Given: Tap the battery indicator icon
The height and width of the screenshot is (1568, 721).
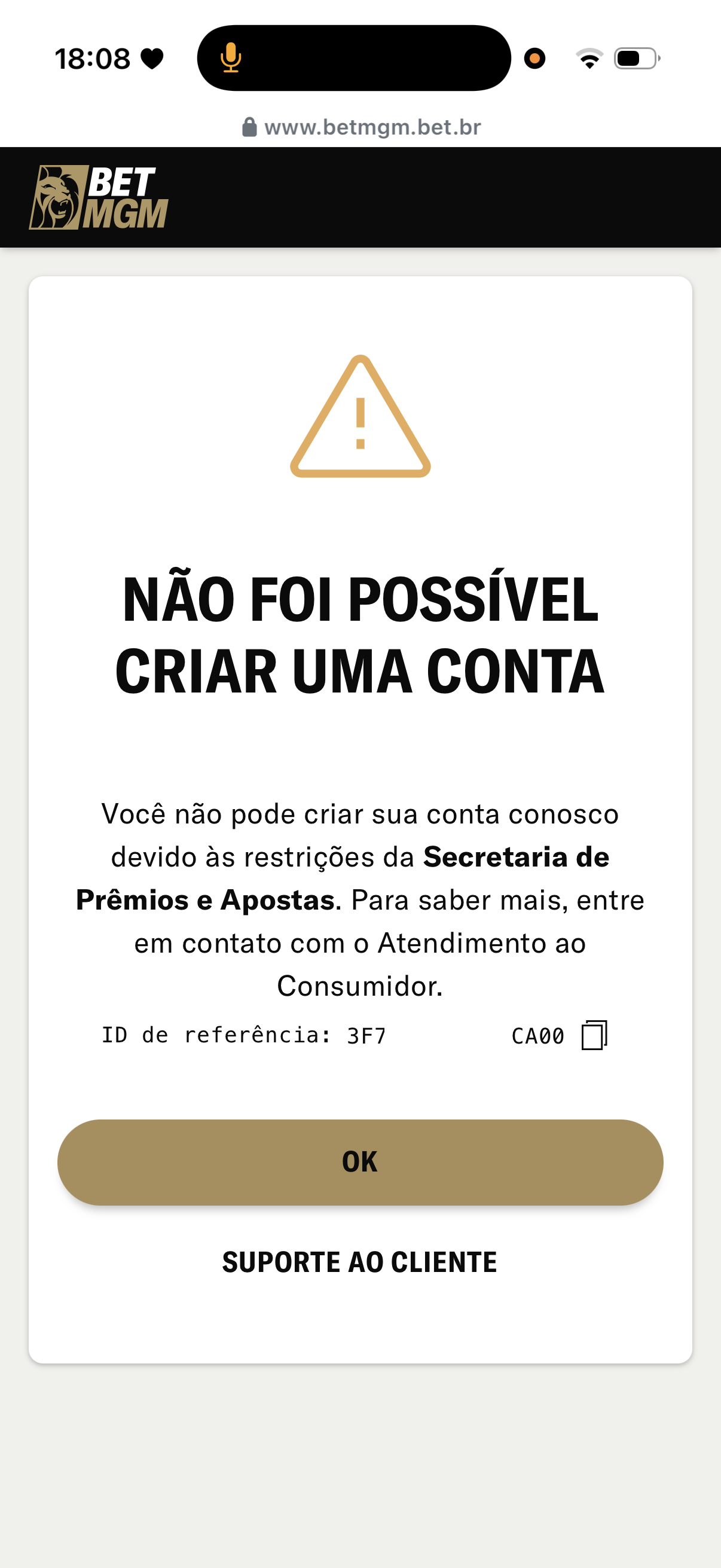Looking at the screenshot, I should coord(634,59).
